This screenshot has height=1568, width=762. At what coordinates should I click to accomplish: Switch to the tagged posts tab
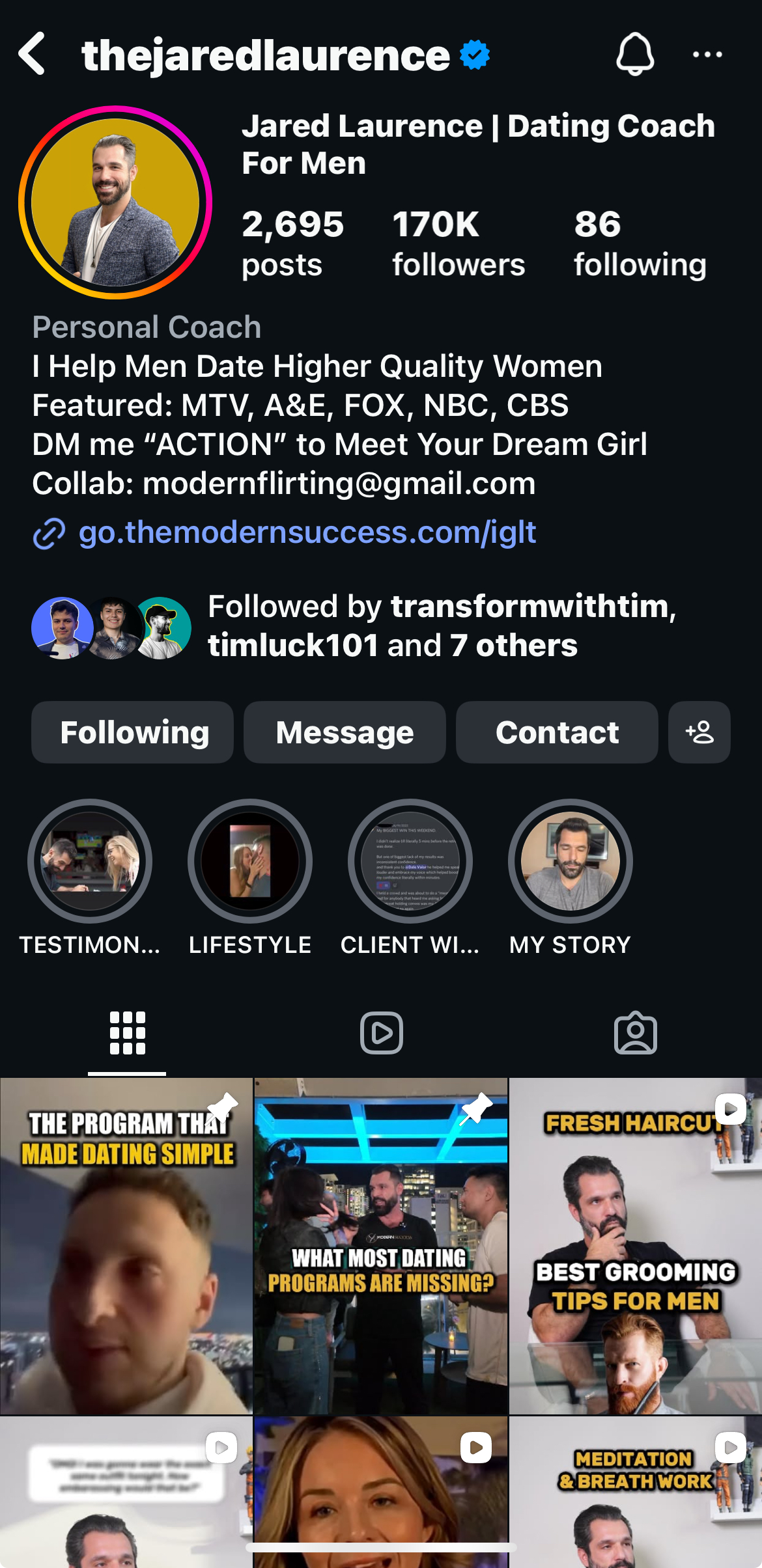tap(635, 1033)
